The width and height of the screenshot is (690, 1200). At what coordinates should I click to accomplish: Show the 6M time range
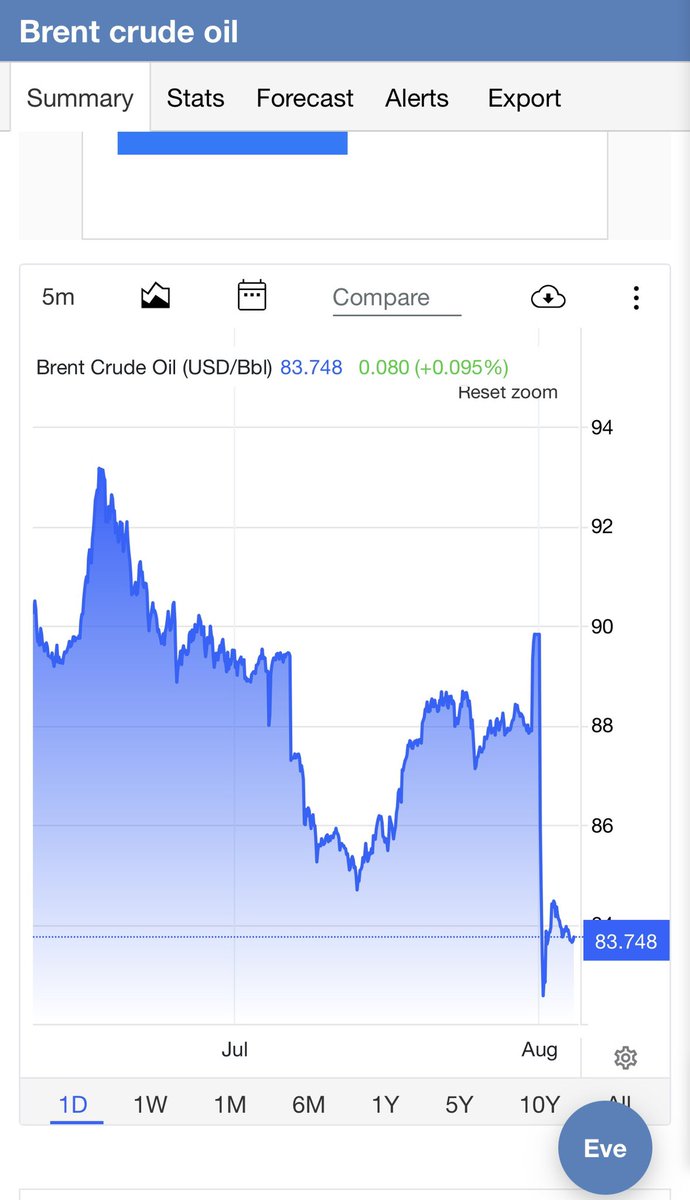tap(308, 1104)
